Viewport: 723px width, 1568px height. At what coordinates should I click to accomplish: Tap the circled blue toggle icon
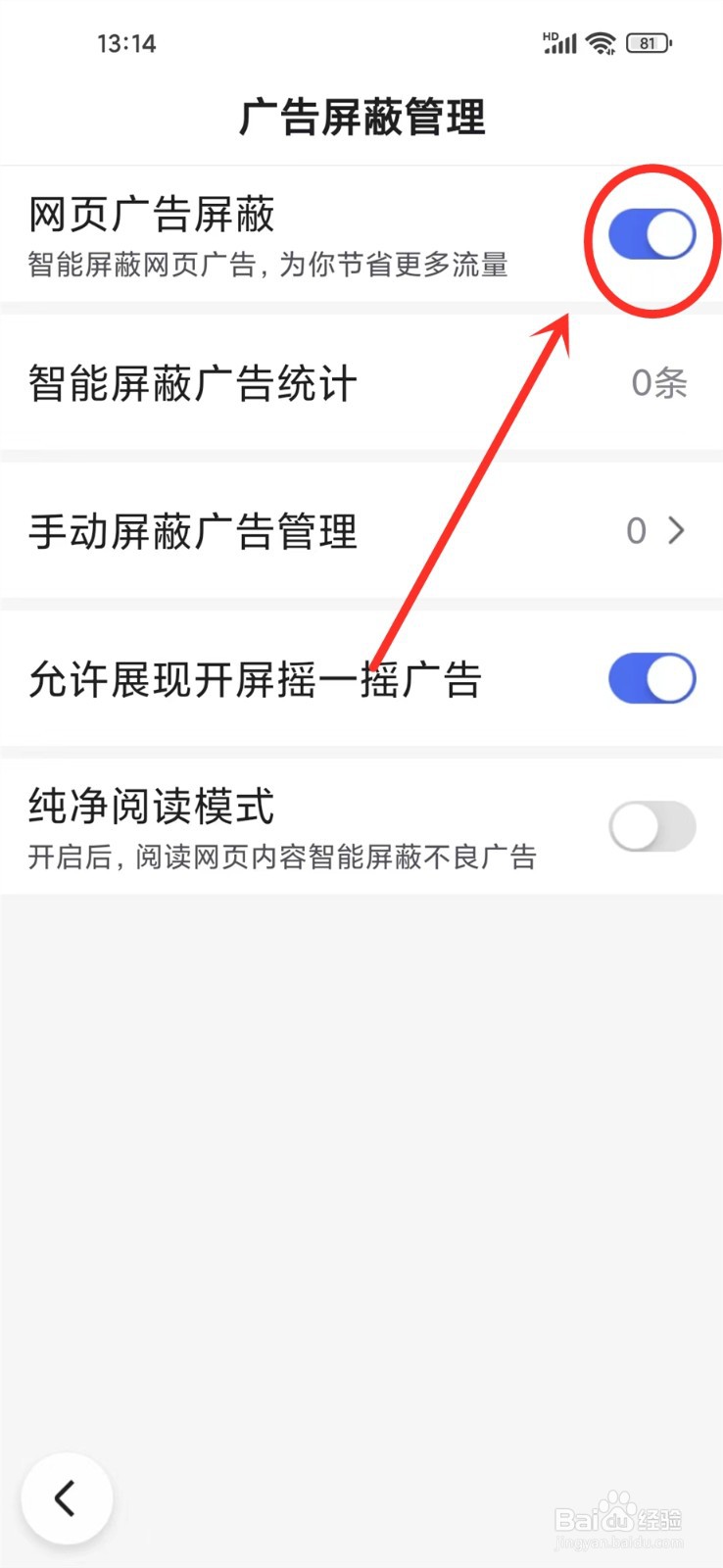[651, 235]
